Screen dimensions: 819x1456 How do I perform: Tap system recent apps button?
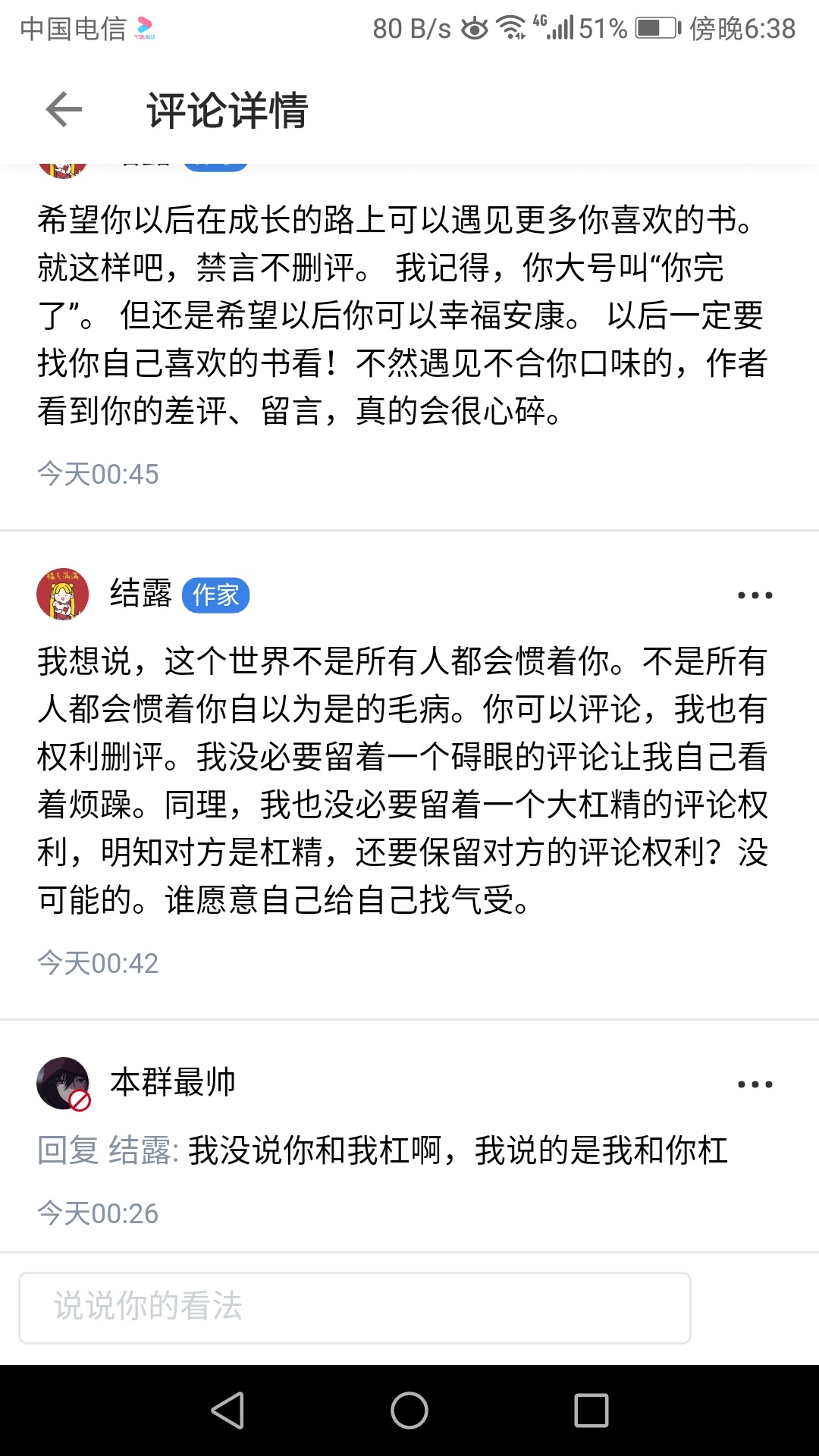click(x=591, y=1410)
